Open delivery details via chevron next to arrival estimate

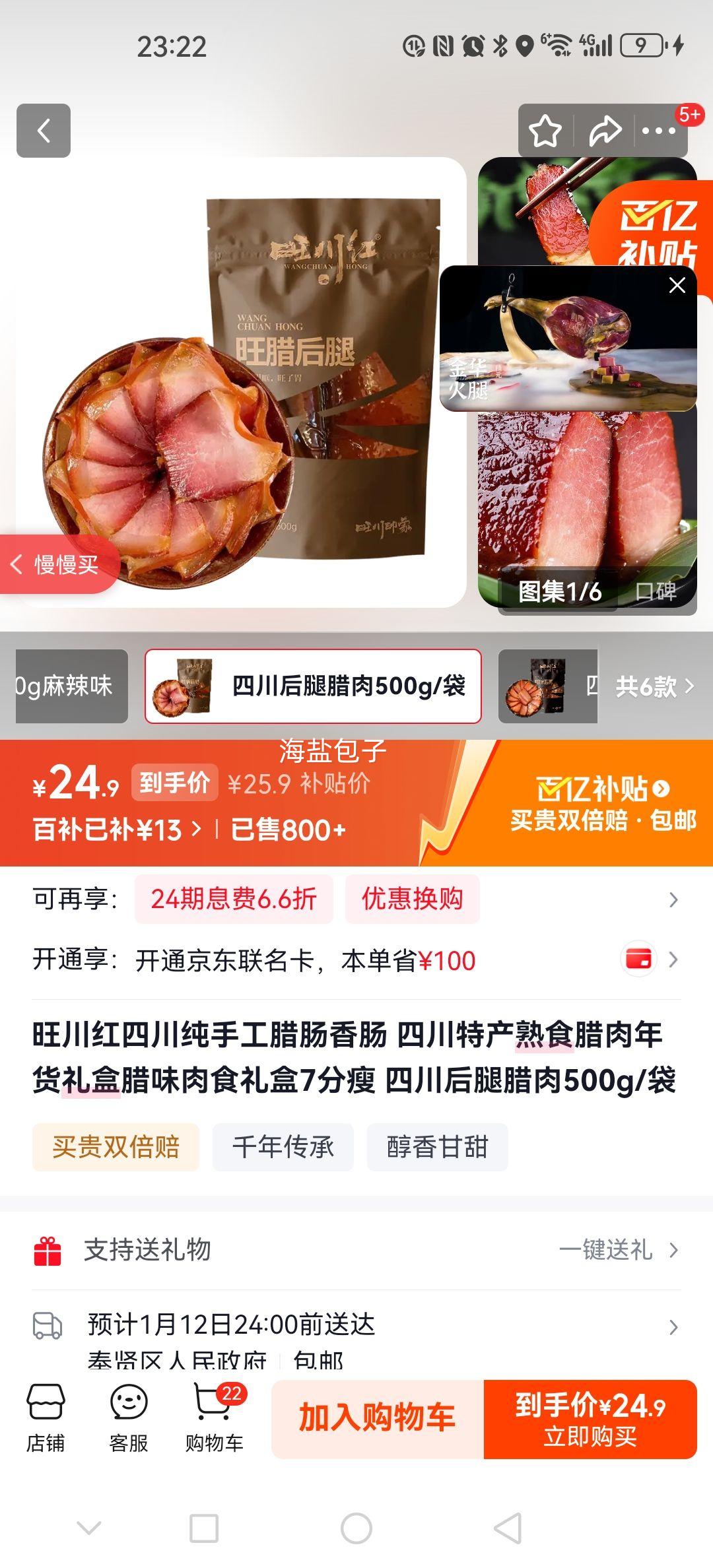pos(673,1322)
